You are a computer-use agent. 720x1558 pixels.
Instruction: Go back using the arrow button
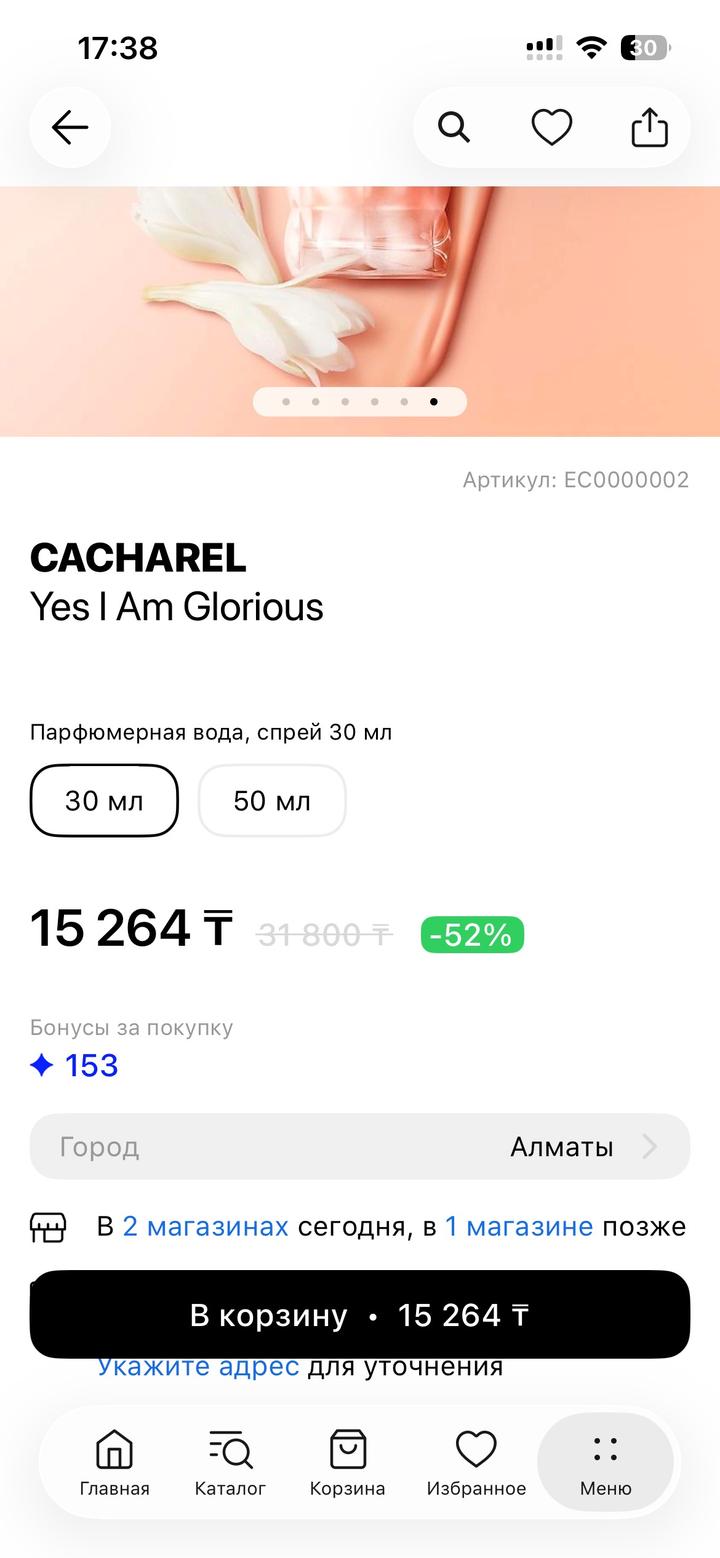coord(70,128)
